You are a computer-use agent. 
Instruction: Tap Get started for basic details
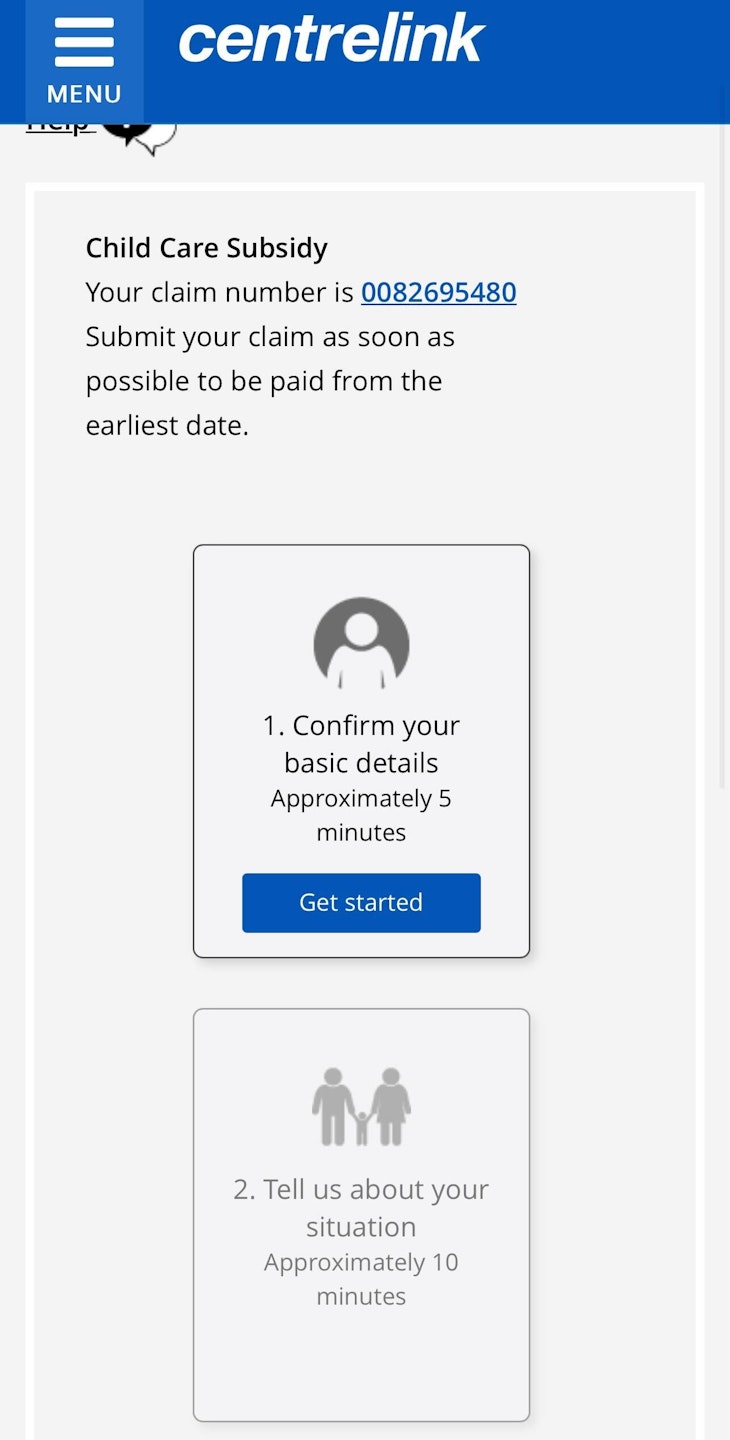click(x=361, y=902)
